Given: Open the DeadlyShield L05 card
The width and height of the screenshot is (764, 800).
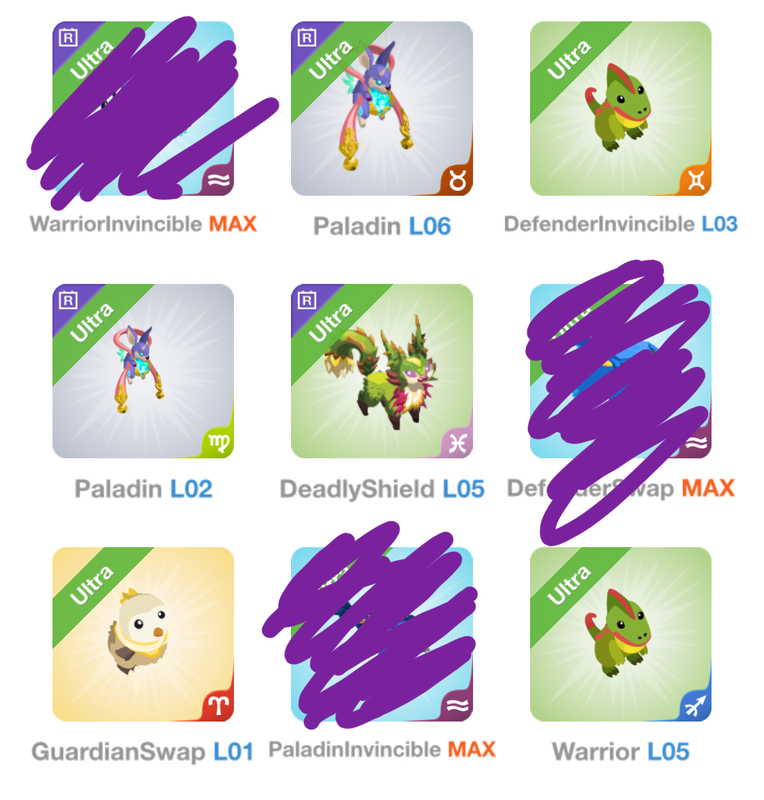Looking at the screenshot, I should pyautogui.click(x=381, y=372).
